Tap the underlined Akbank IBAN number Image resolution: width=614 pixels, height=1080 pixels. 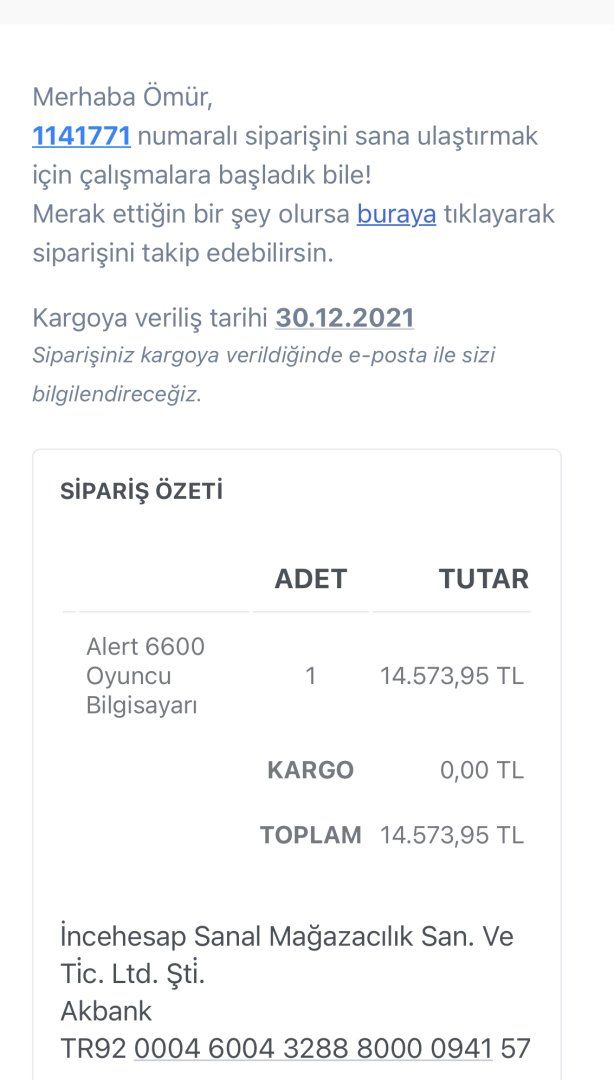pos(313,1048)
